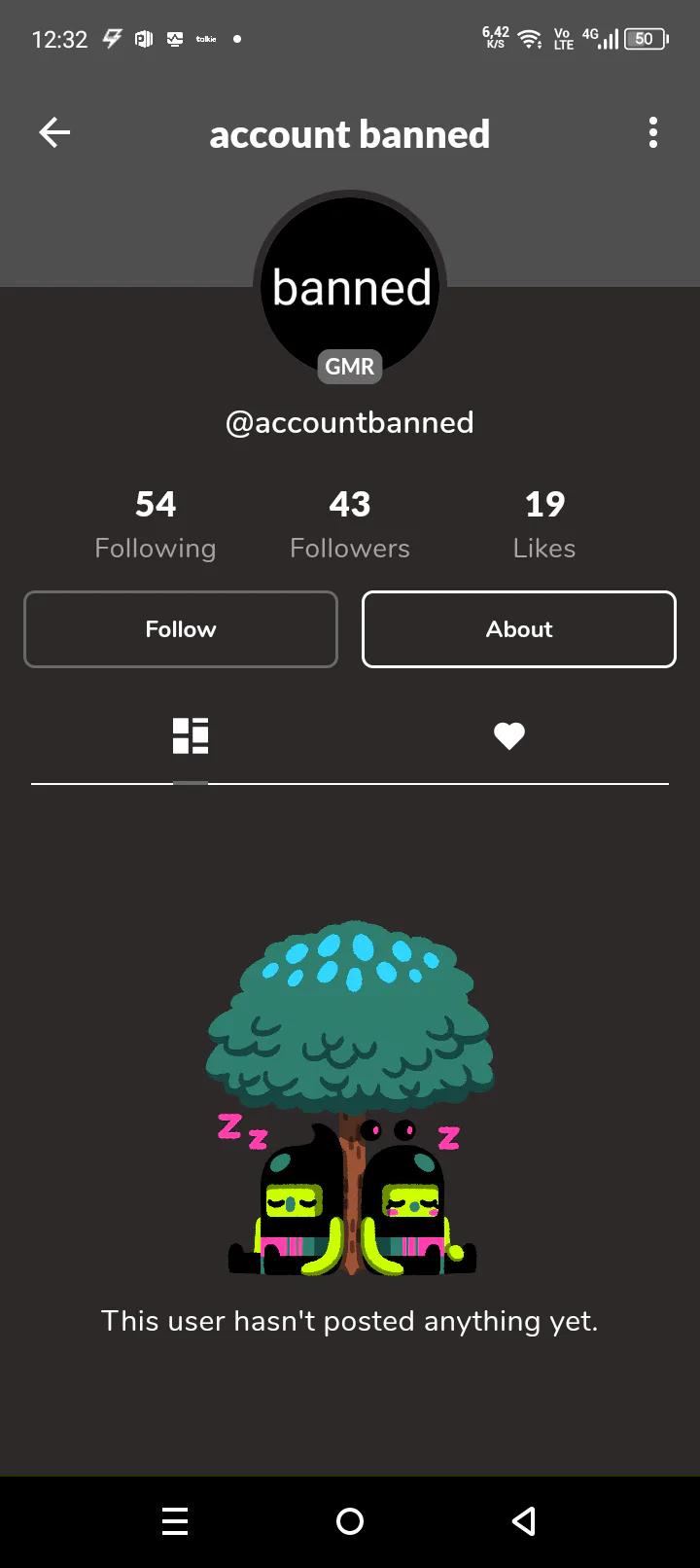View the 43 Followers list
700x1568 pixels.
[x=350, y=525]
